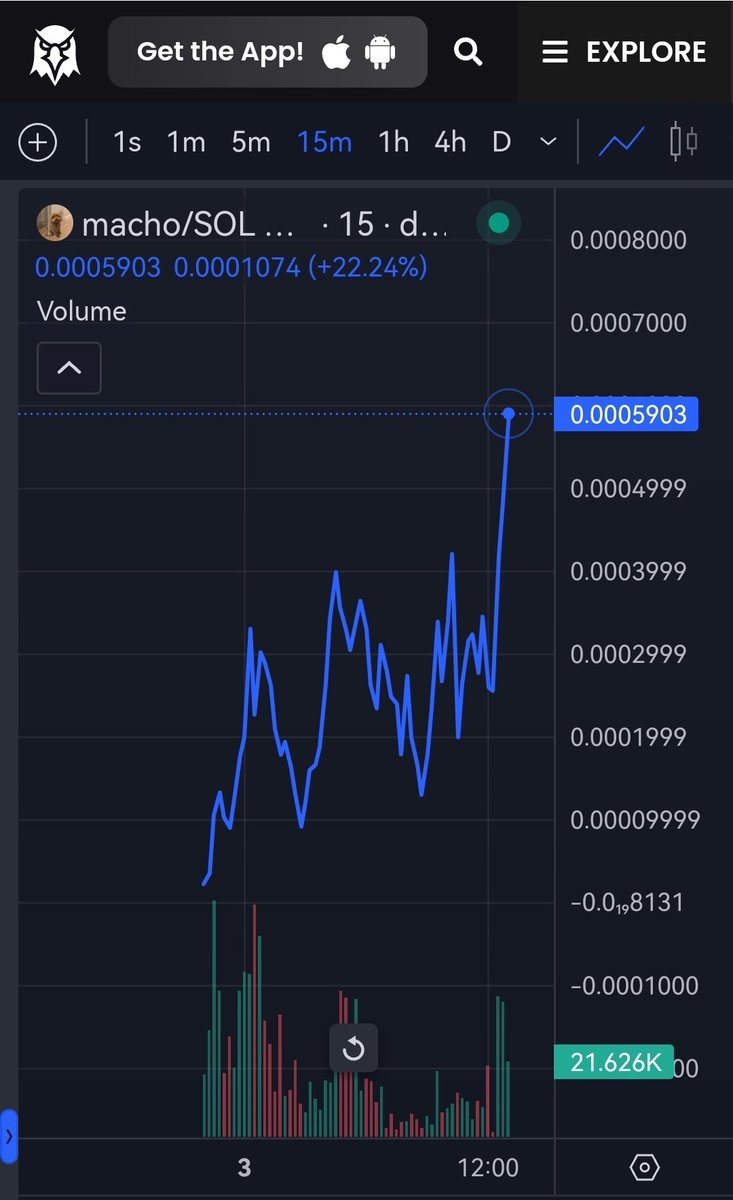Open chart settings hexagon icon
This screenshot has width=733, height=1200.
coord(645,1167)
